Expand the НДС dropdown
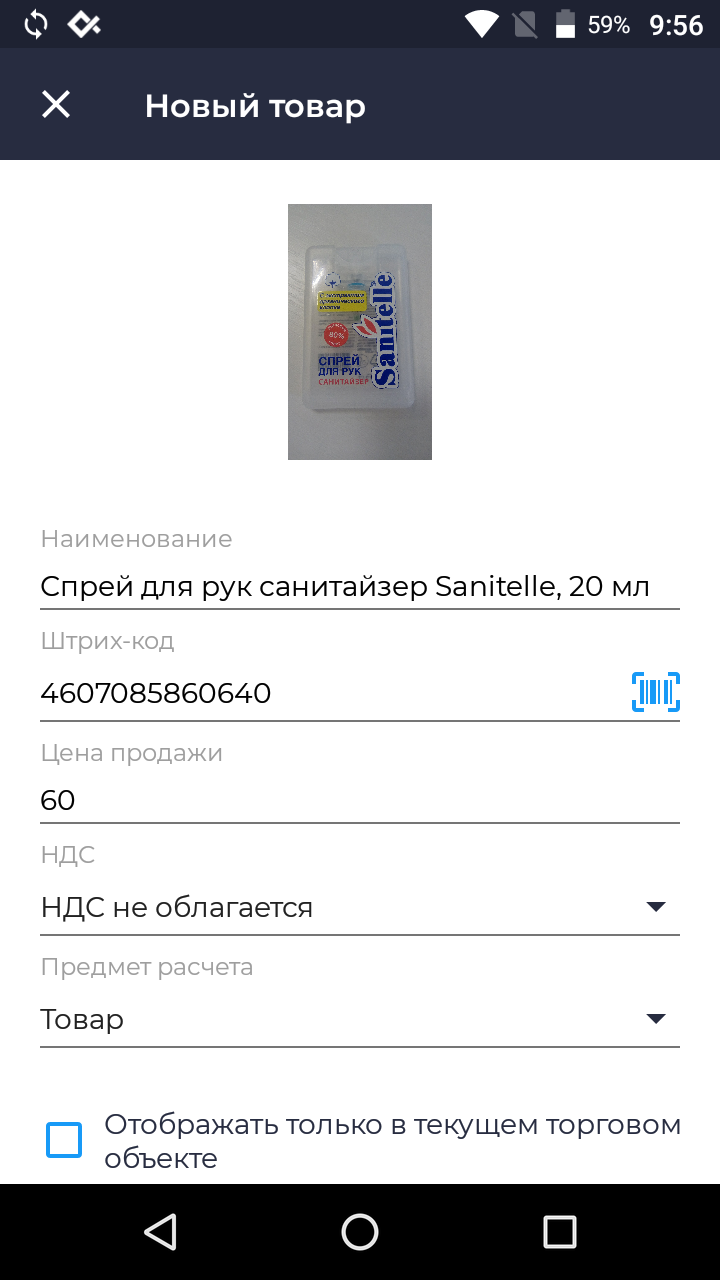This screenshot has width=720, height=1280. 359,907
